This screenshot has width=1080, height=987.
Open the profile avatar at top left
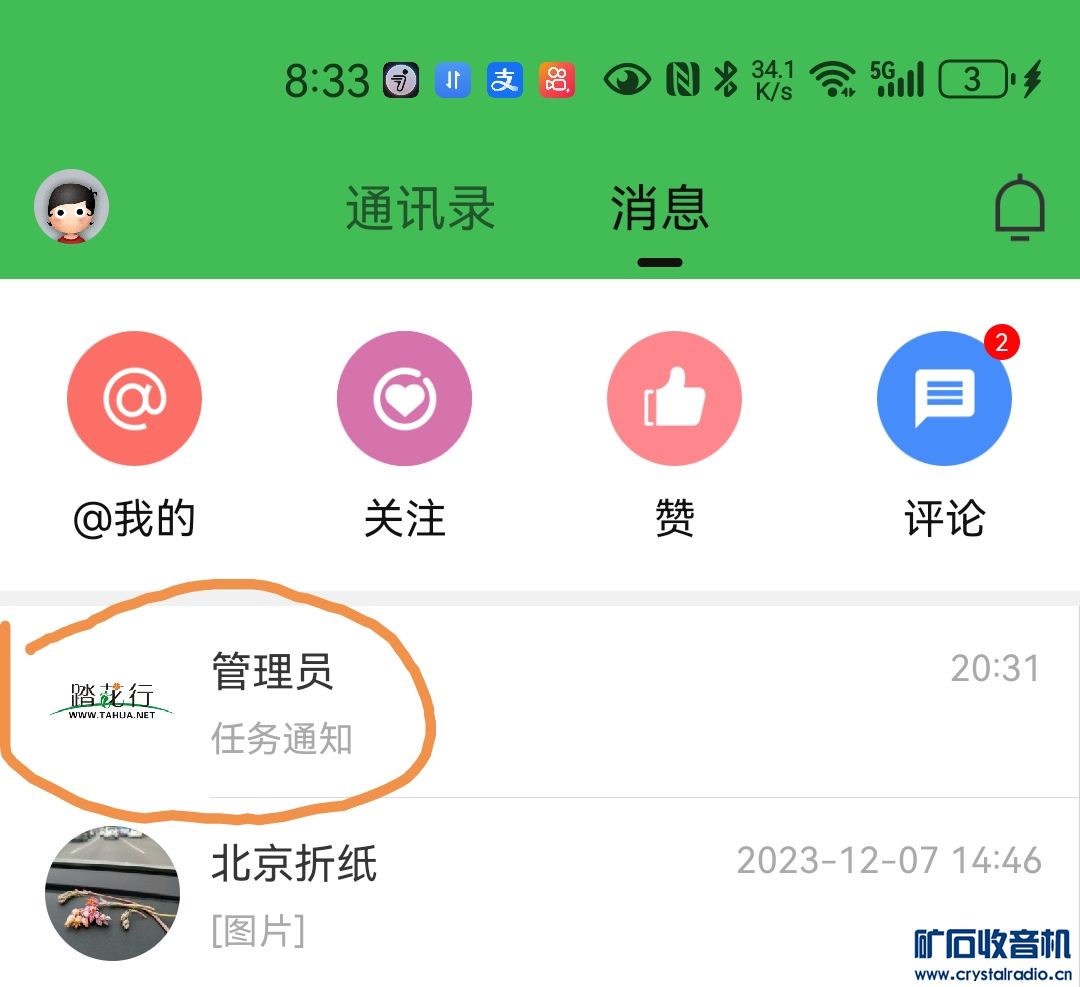[x=71, y=207]
